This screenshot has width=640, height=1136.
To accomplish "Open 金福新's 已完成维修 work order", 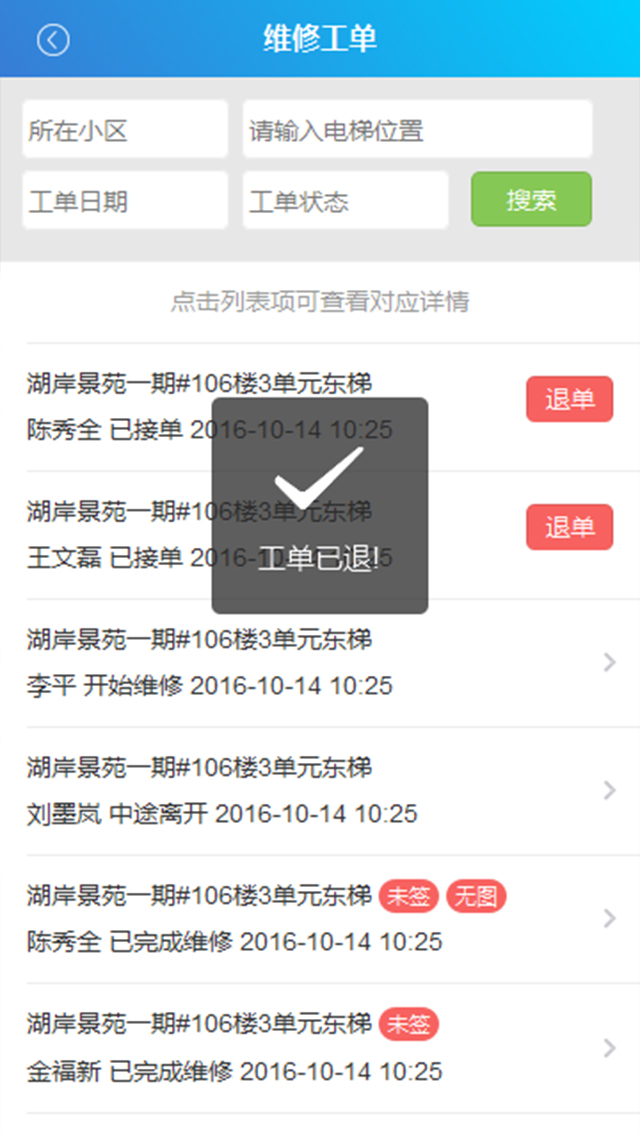I will [320, 1048].
